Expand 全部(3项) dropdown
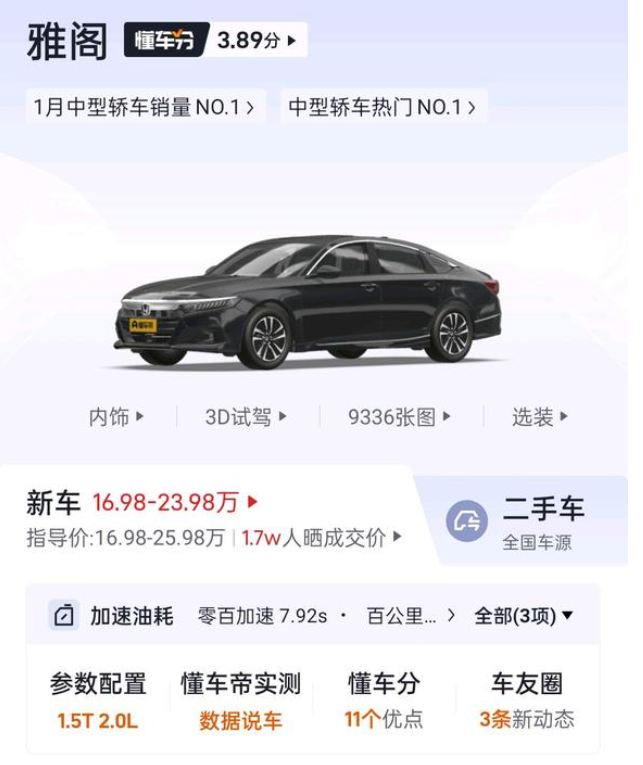This screenshot has height=765, width=643. coord(524,616)
